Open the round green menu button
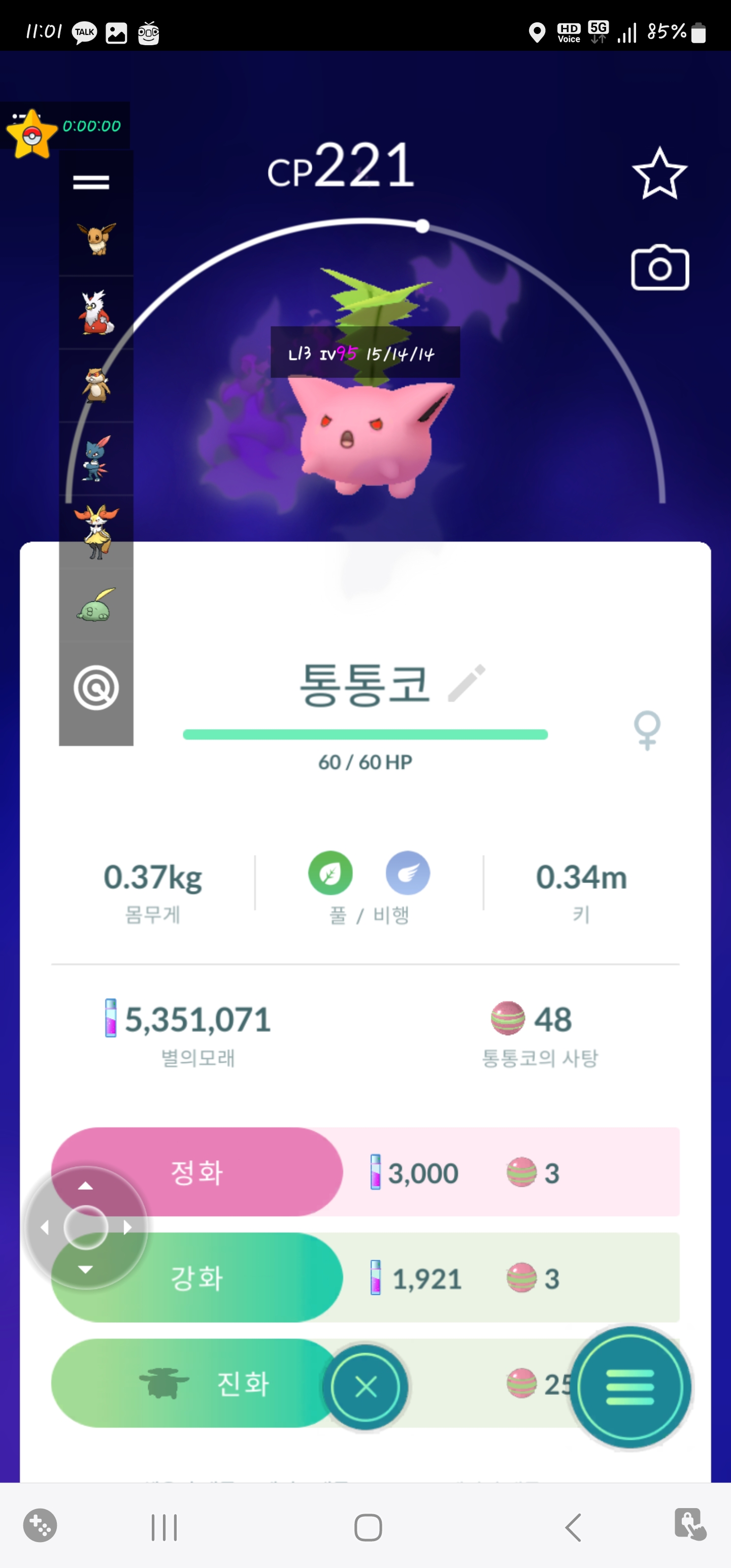Image resolution: width=731 pixels, height=1568 pixels. (629, 1387)
